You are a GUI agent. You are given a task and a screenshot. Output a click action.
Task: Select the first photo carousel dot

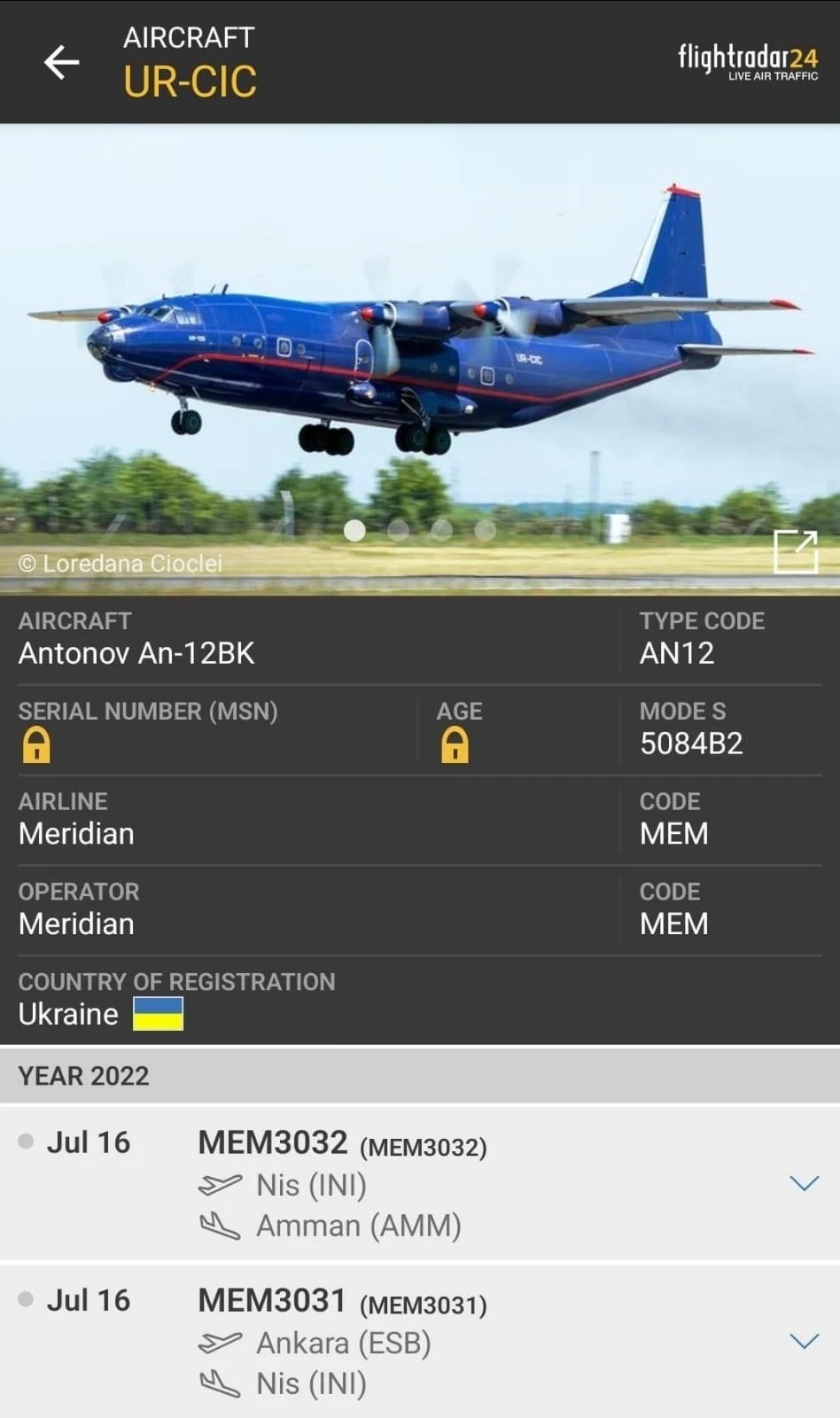354,530
